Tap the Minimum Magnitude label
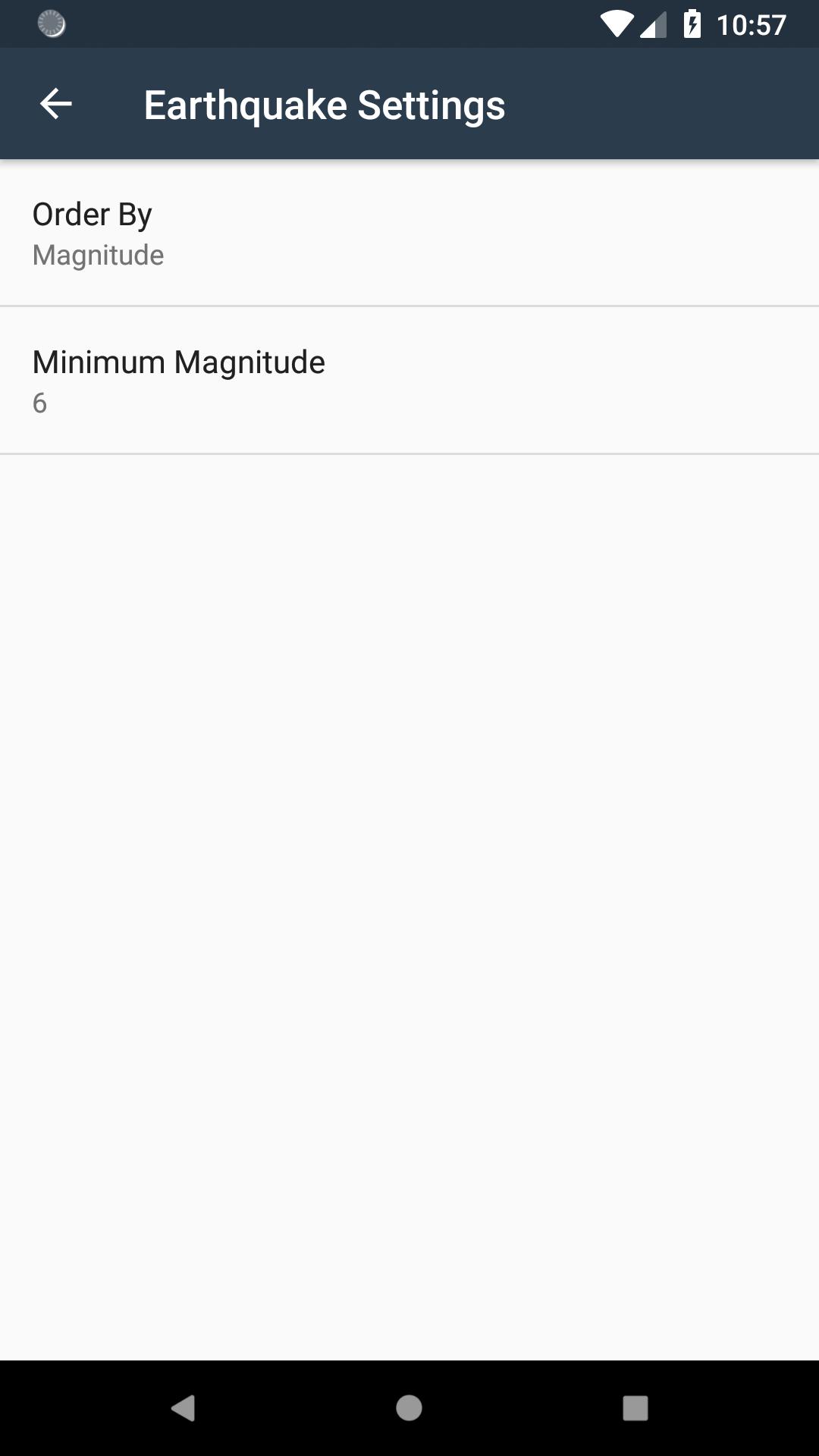819x1456 pixels. 177,362
